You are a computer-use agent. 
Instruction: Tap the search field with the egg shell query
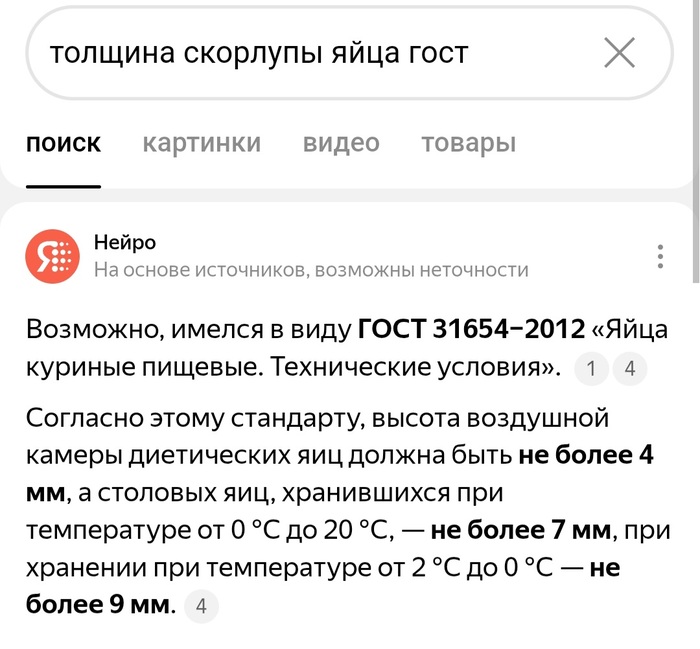pyautogui.click(x=300, y=53)
